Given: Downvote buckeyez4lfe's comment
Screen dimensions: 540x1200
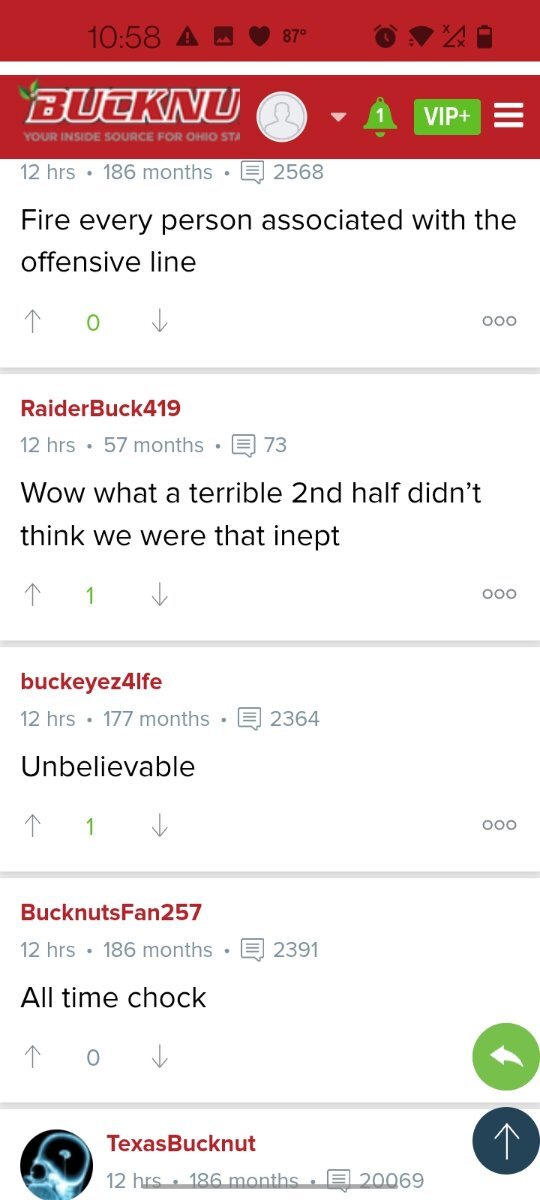Looking at the screenshot, I should click(158, 825).
